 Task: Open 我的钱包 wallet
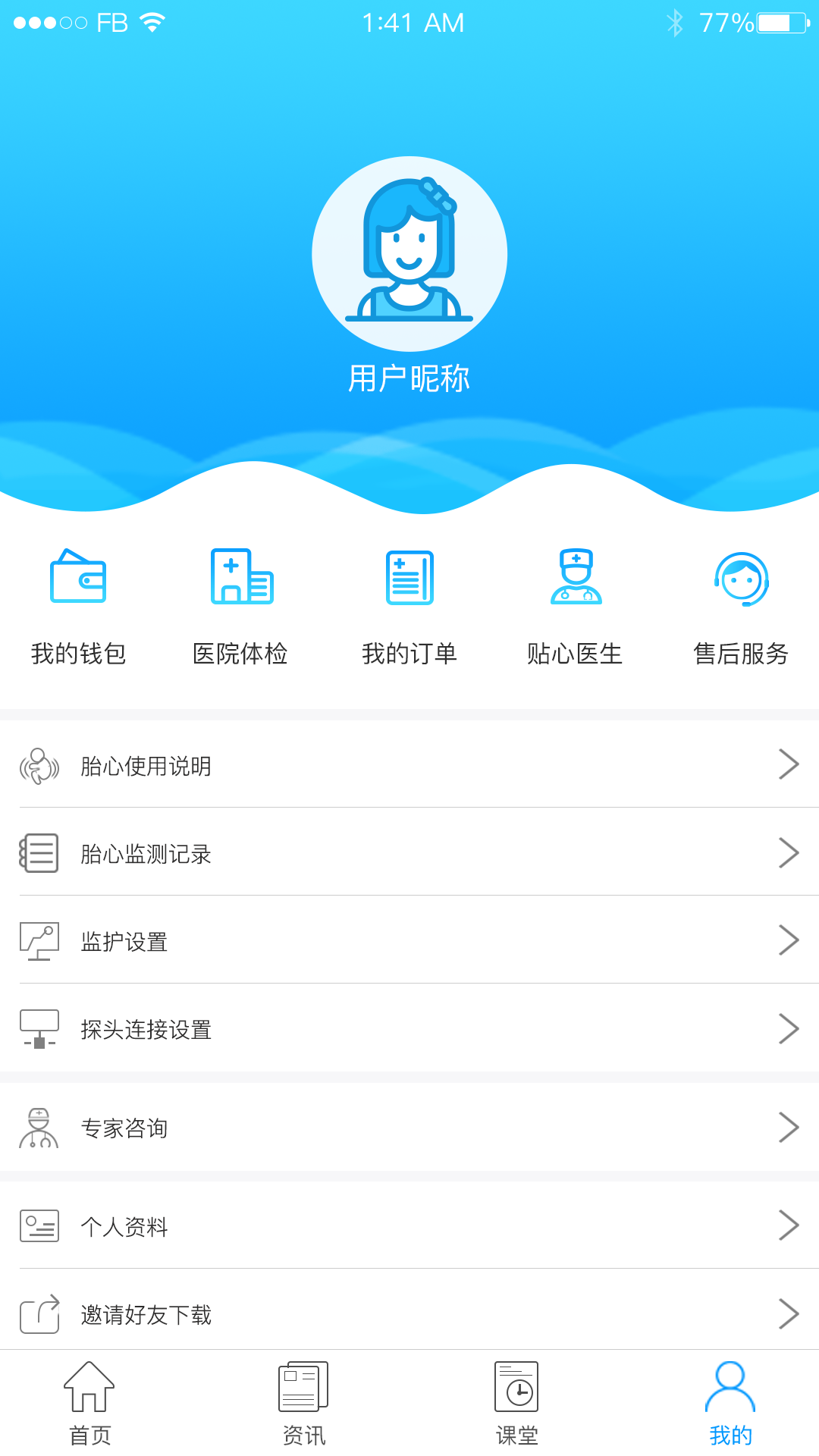click(78, 607)
